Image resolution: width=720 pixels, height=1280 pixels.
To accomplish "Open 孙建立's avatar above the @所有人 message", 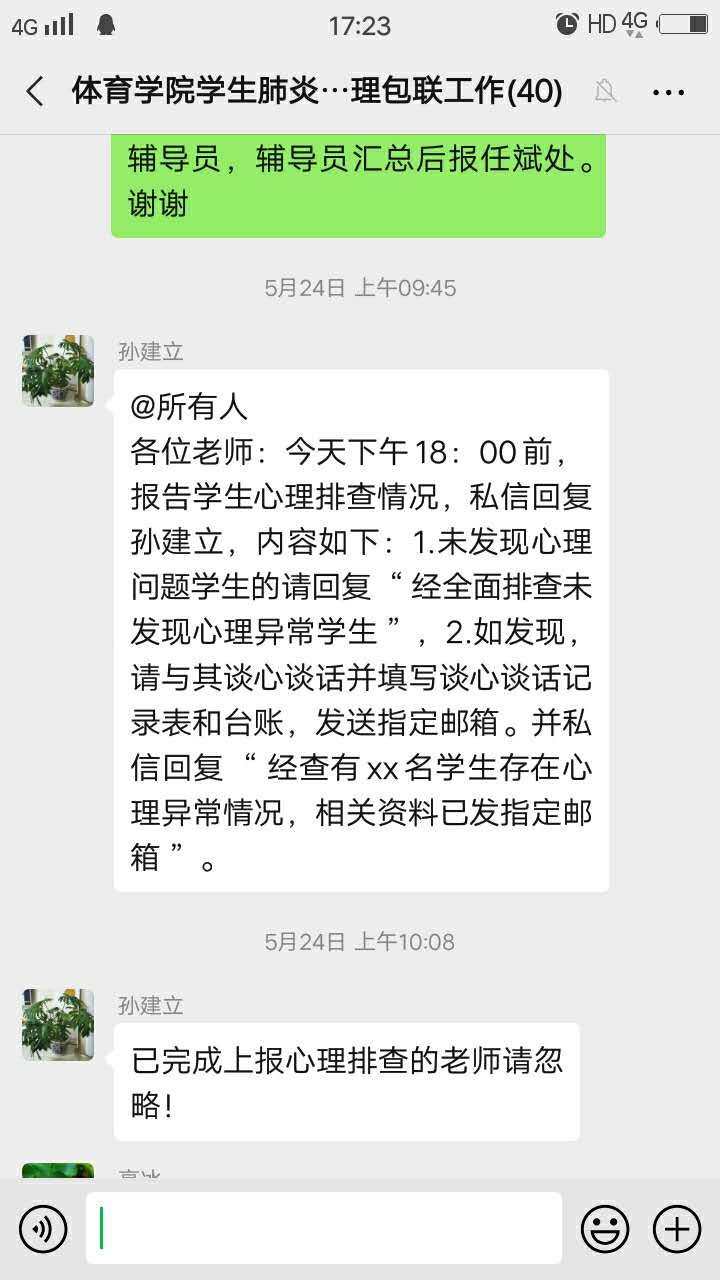I will coord(58,371).
